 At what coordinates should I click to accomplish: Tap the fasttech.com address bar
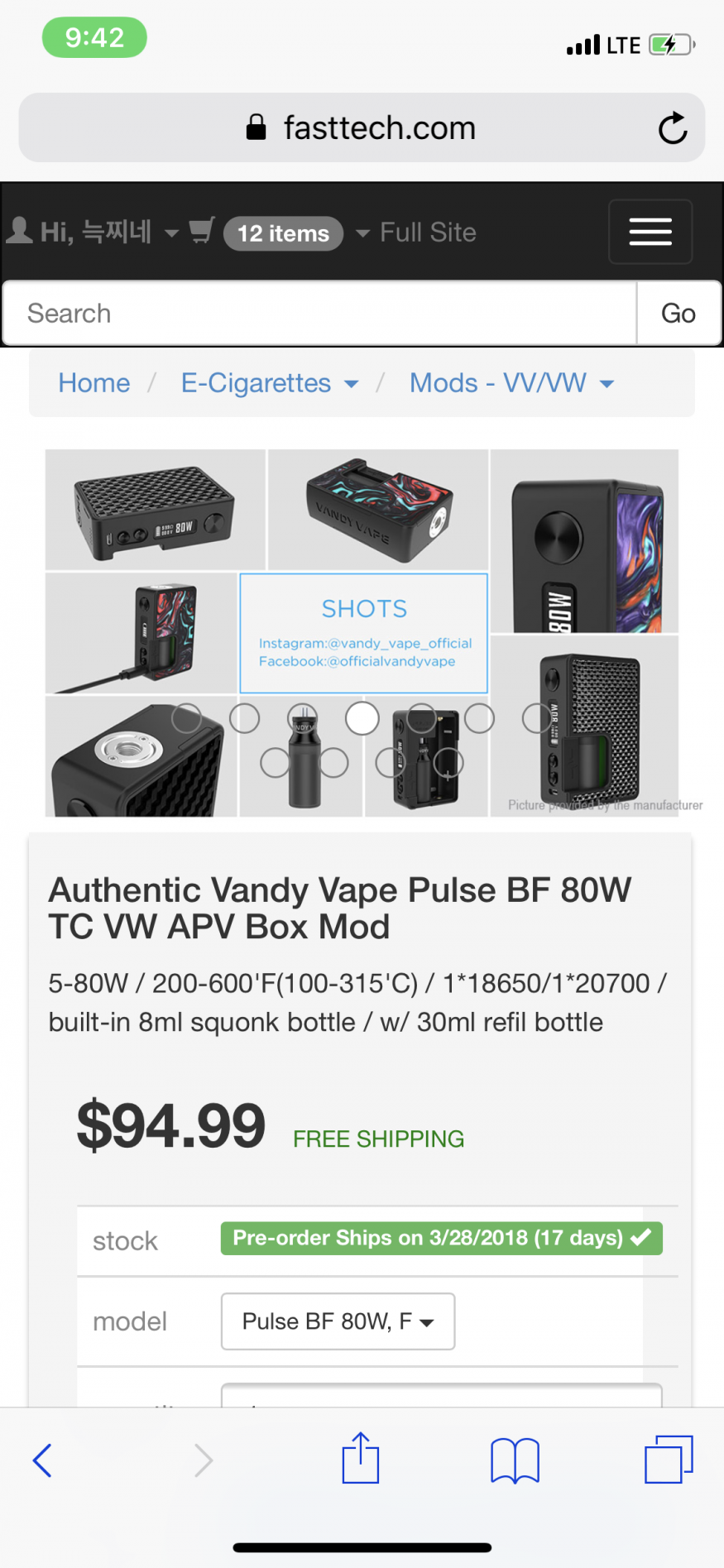(362, 128)
